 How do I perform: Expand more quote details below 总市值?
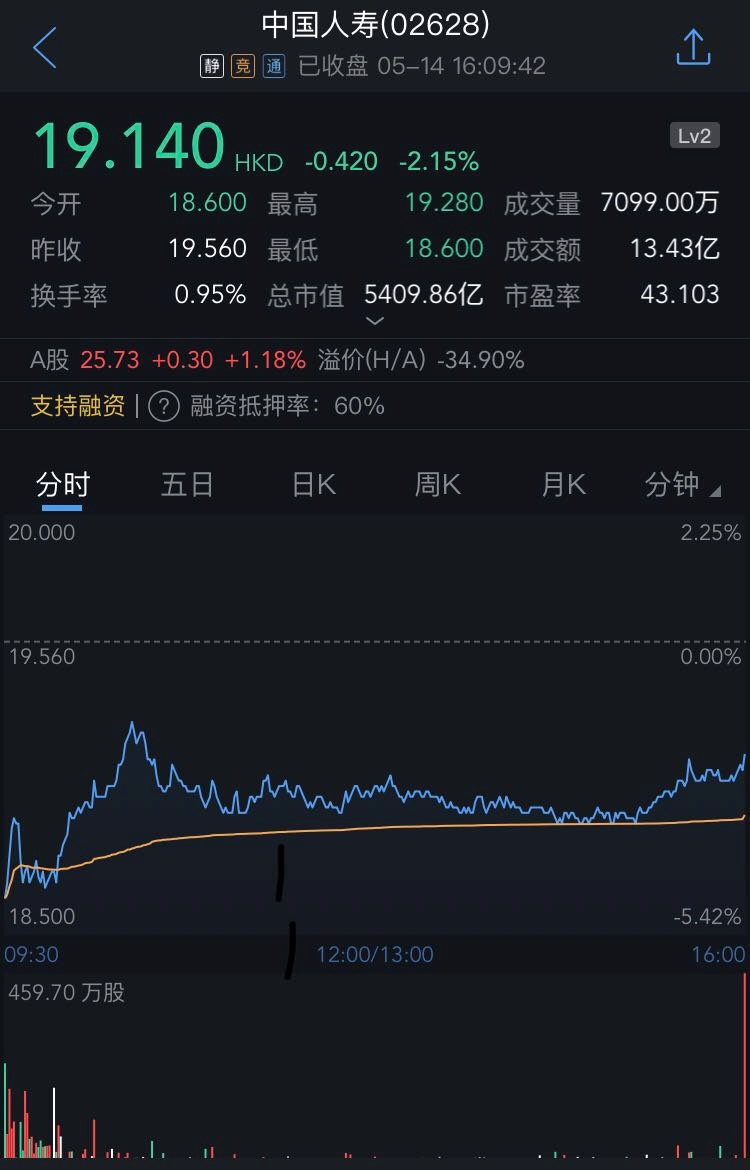coord(375,321)
